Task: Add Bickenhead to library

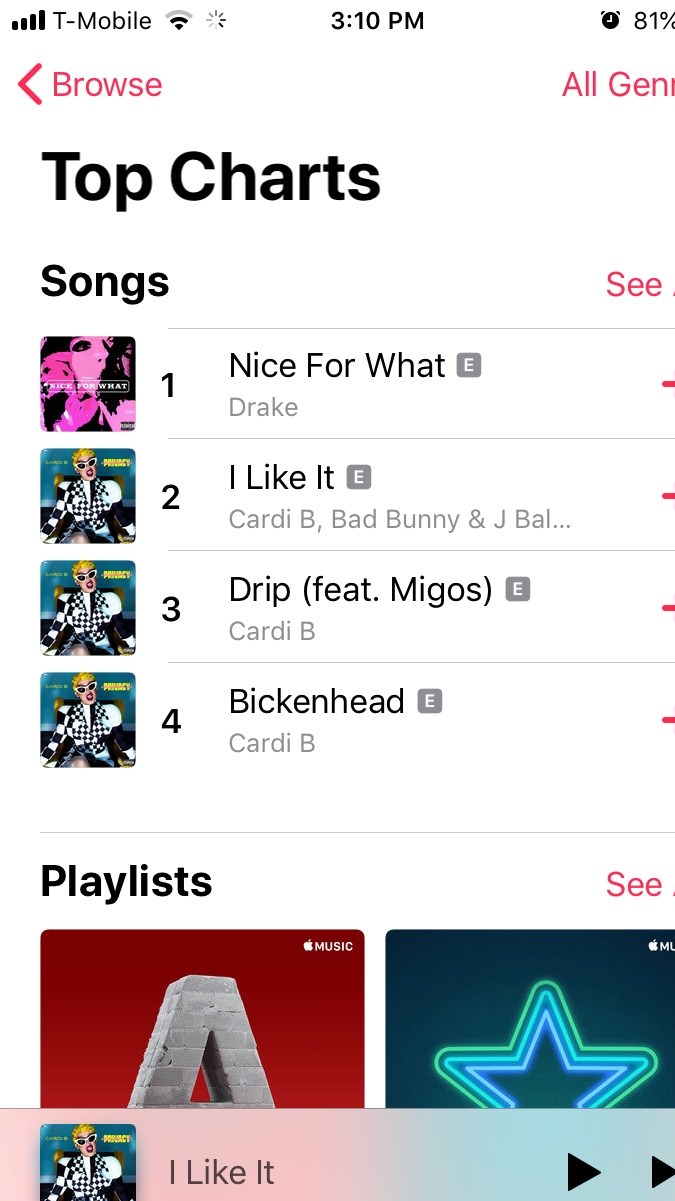Action: coord(667,720)
